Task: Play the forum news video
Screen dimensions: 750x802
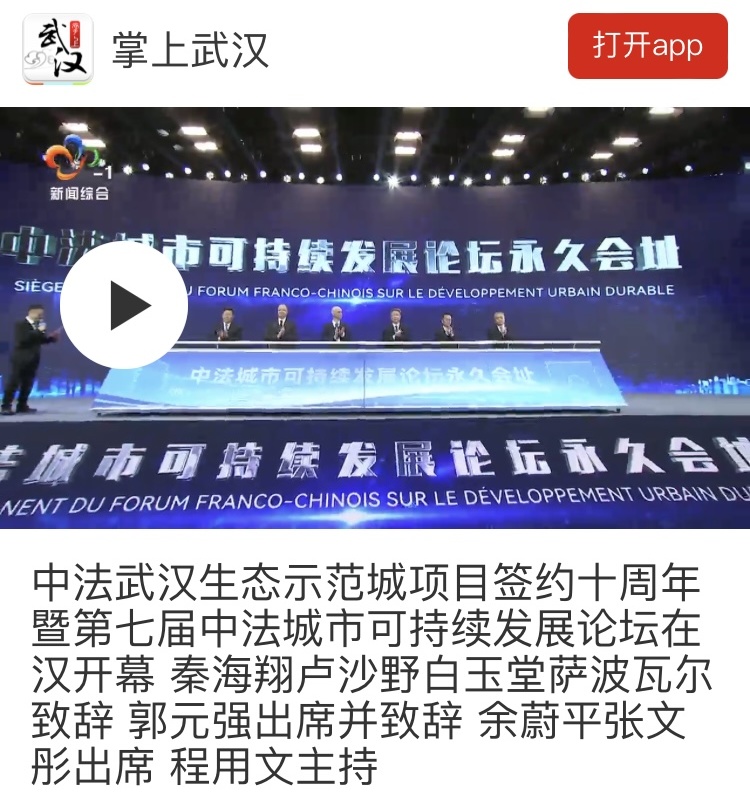Action: pyautogui.click(x=124, y=305)
